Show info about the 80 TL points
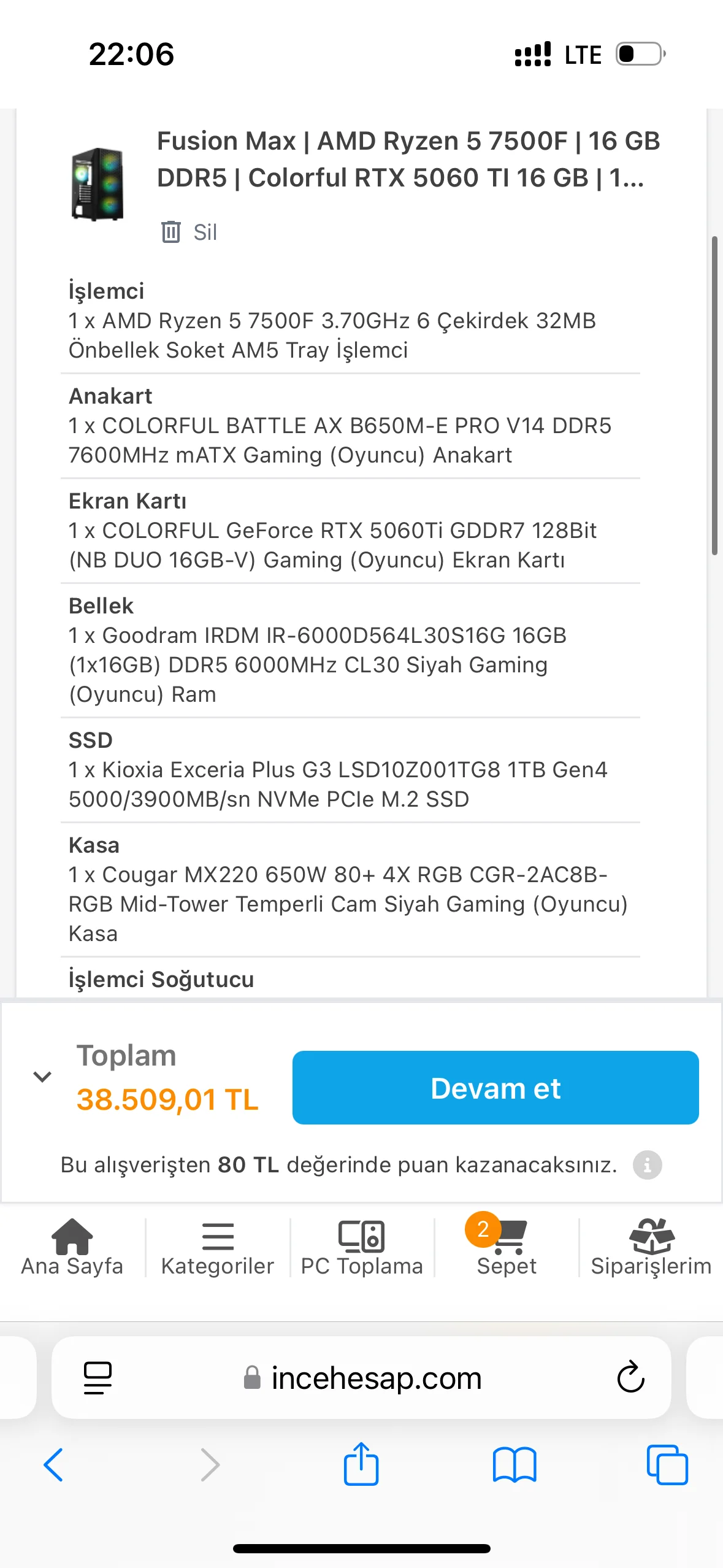 click(x=647, y=1164)
